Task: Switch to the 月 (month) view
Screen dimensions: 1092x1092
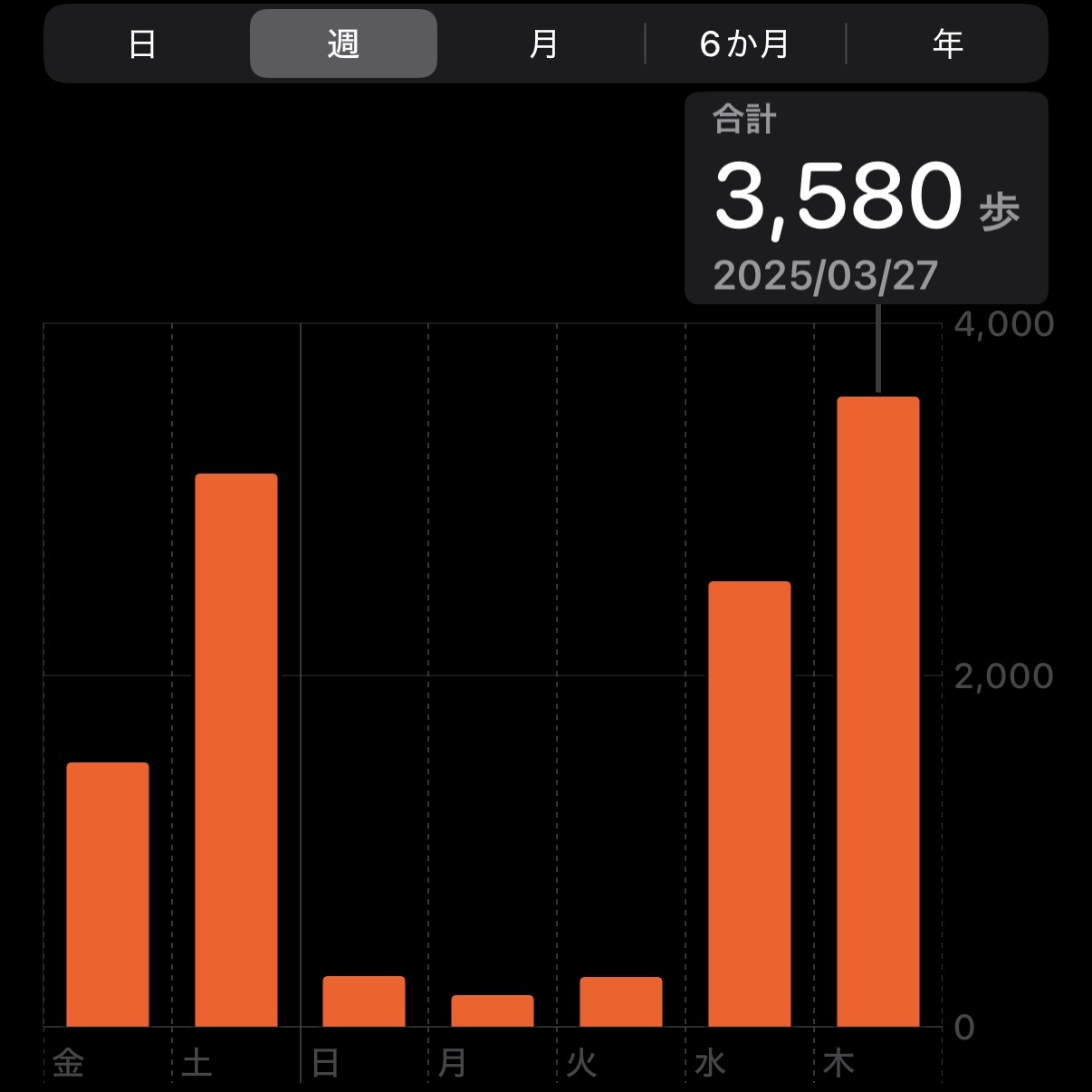Action: [x=543, y=44]
